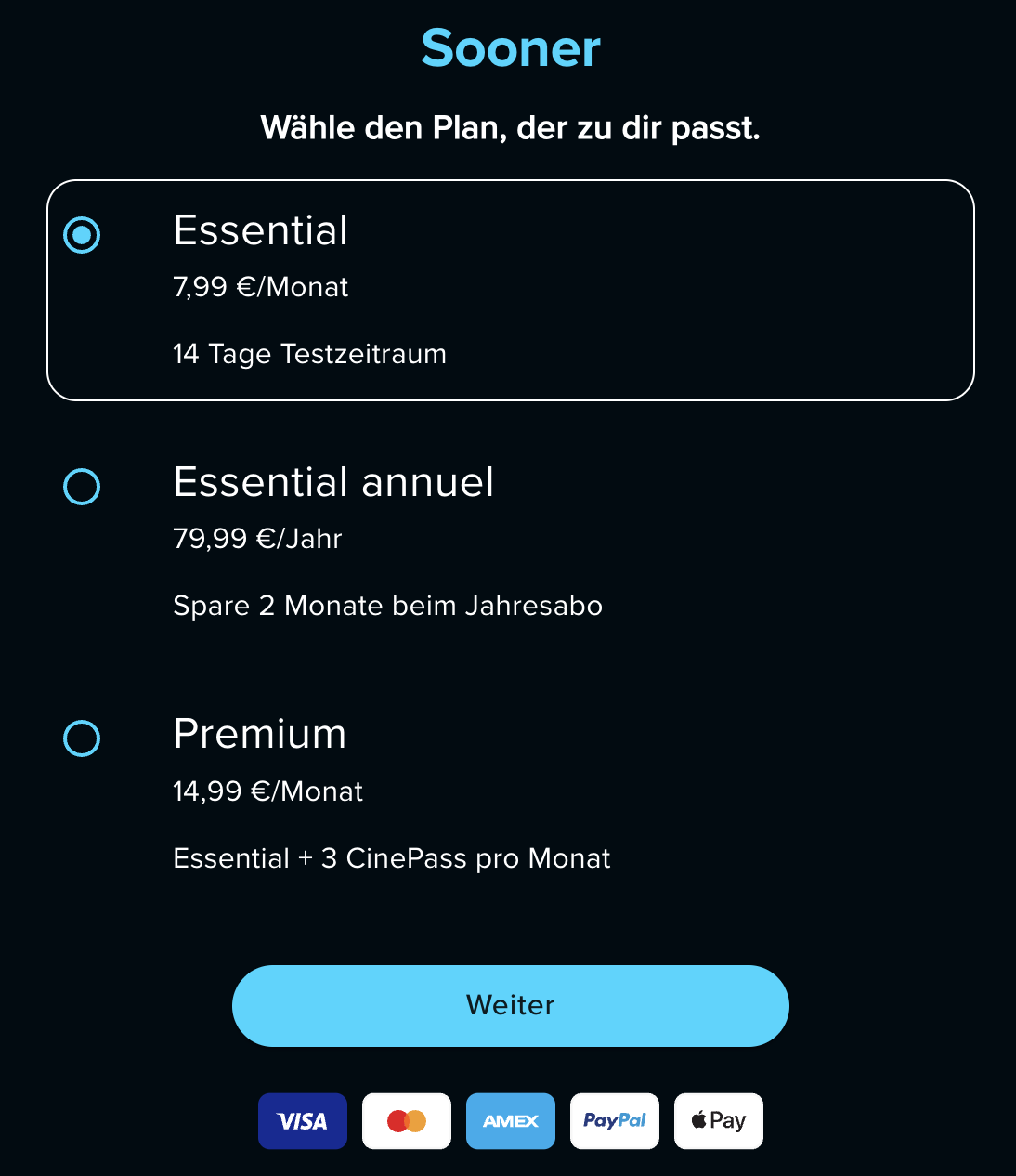Tap the Weiter button to continue

click(x=510, y=1005)
